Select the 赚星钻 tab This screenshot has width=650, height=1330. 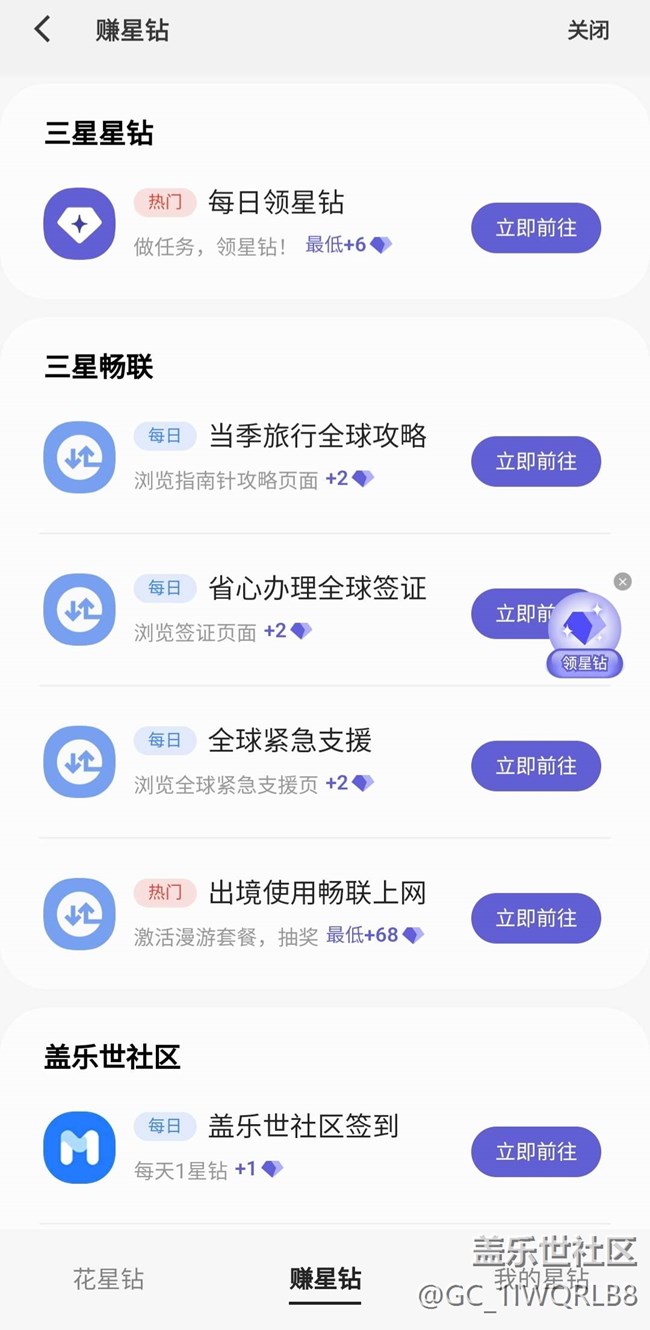pos(325,1279)
